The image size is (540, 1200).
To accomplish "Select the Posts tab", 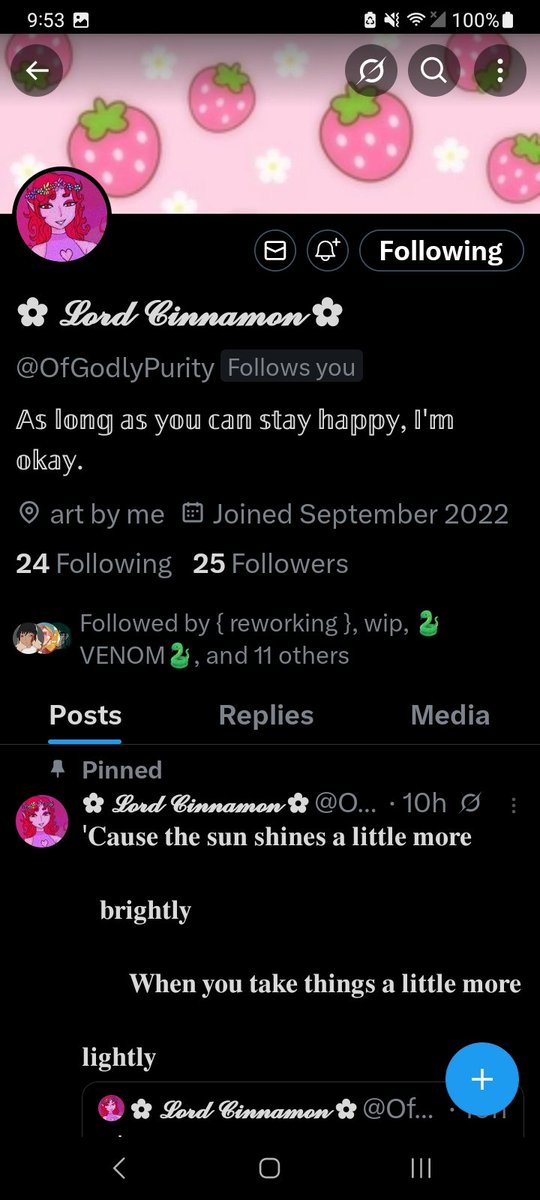I will (x=85, y=715).
